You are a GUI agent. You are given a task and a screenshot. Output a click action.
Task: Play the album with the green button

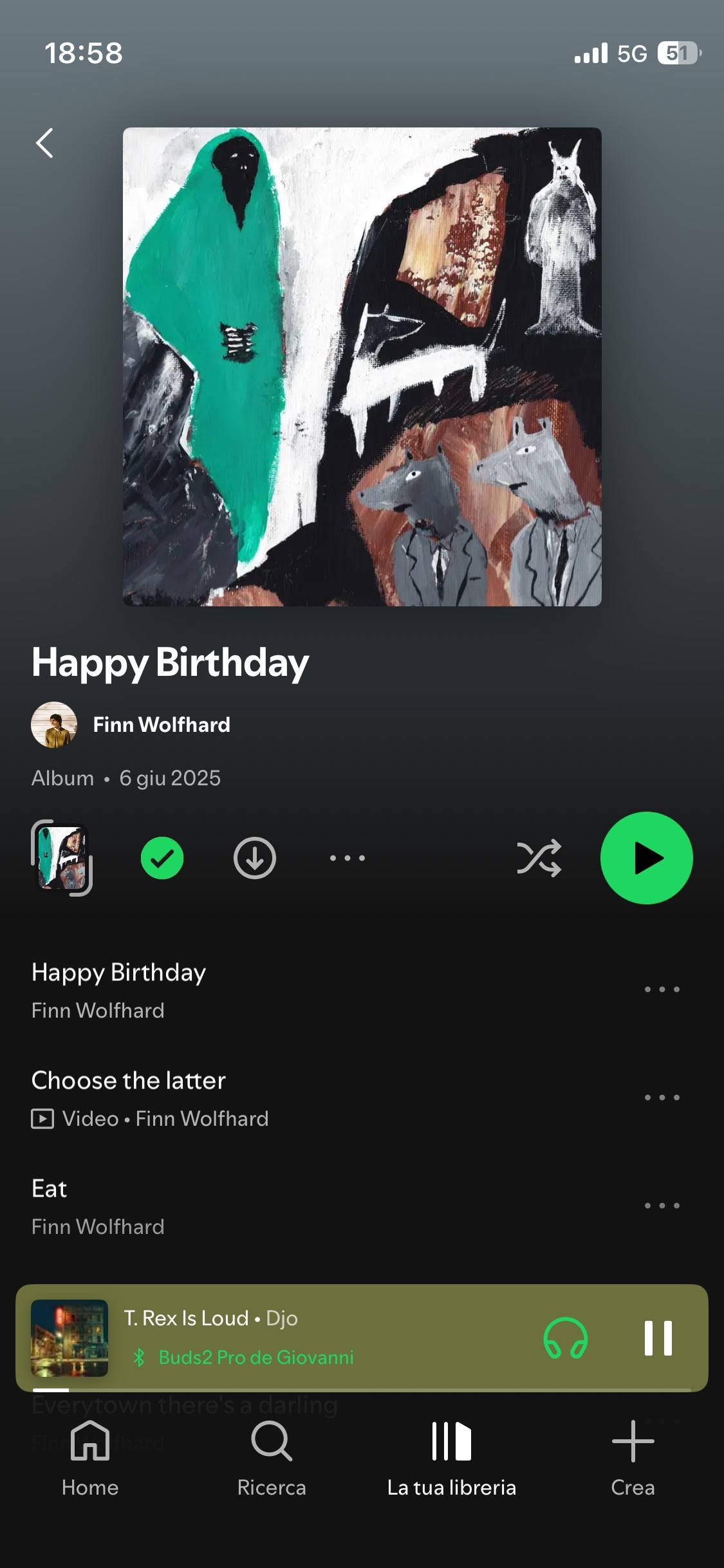tap(646, 858)
